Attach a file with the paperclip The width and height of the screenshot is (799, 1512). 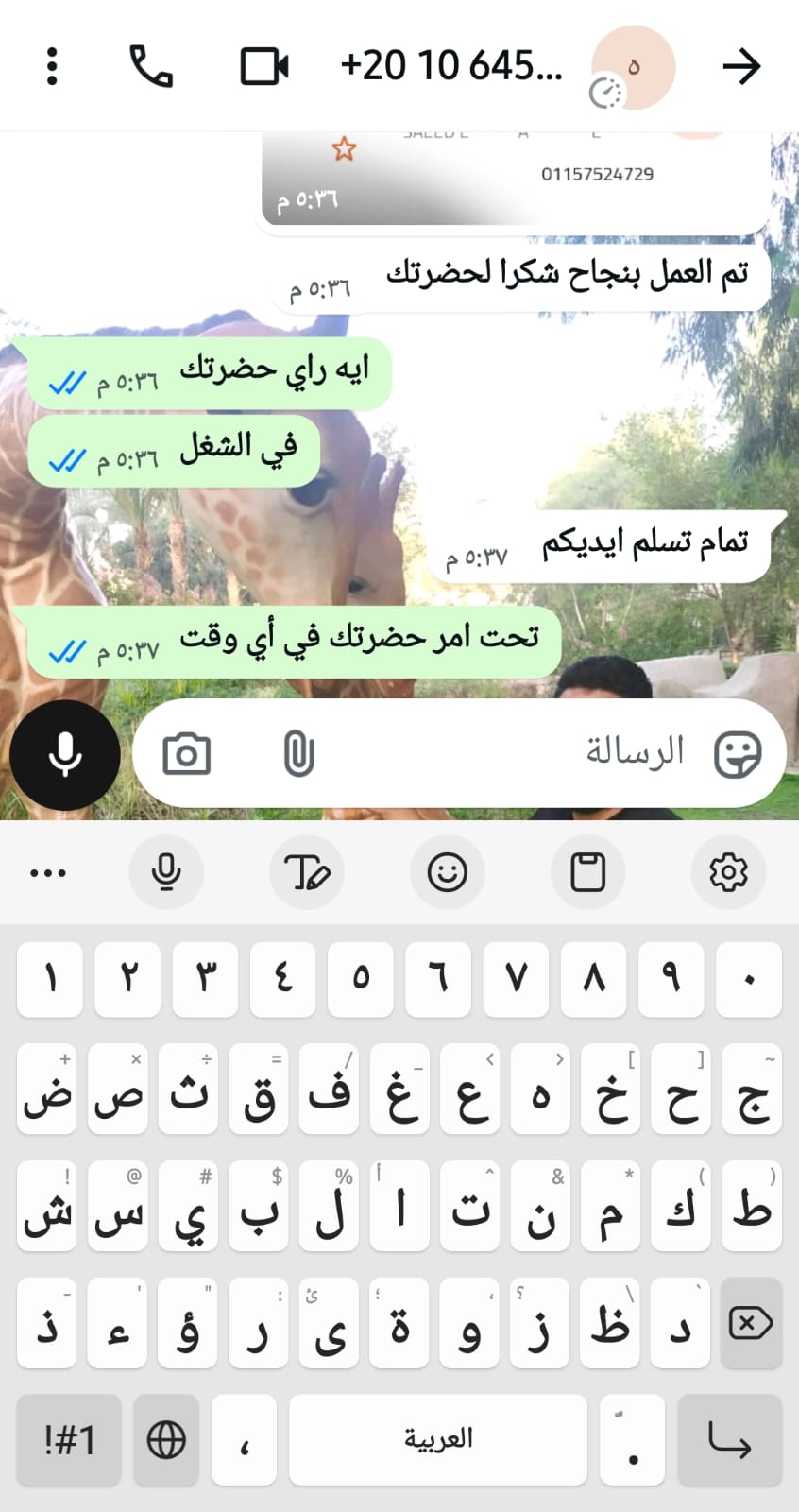tap(298, 754)
